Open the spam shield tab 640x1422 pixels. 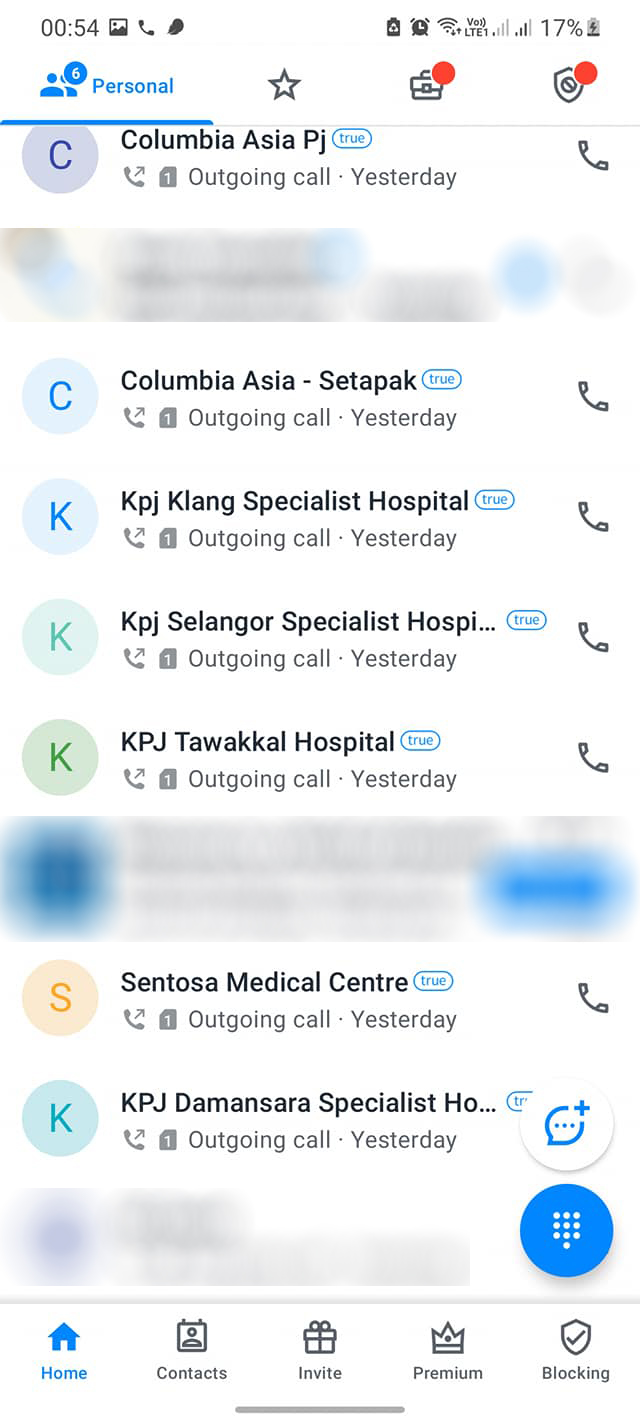(x=568, y=86)
